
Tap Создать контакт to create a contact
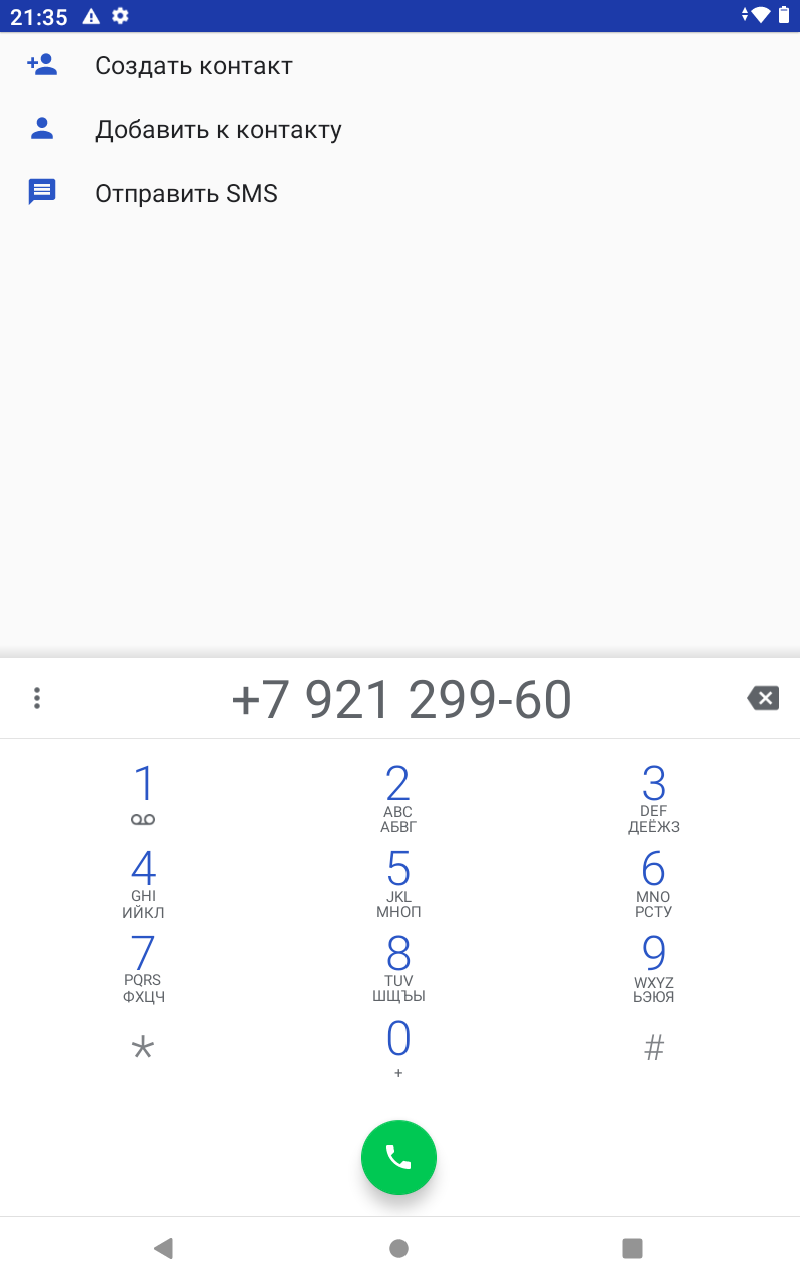click(x=193, y=66)
